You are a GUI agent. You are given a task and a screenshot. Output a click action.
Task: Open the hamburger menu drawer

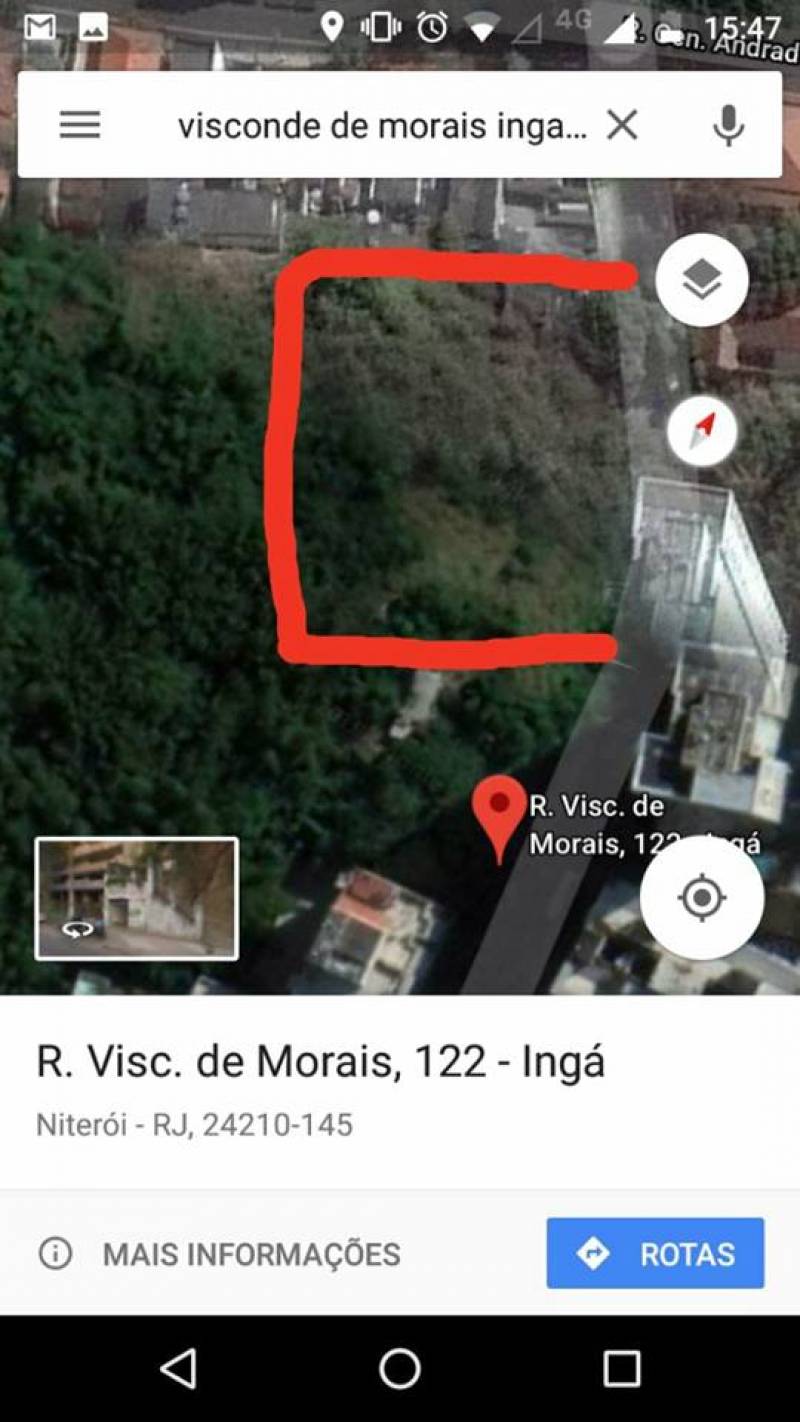[x=80, y=125]
